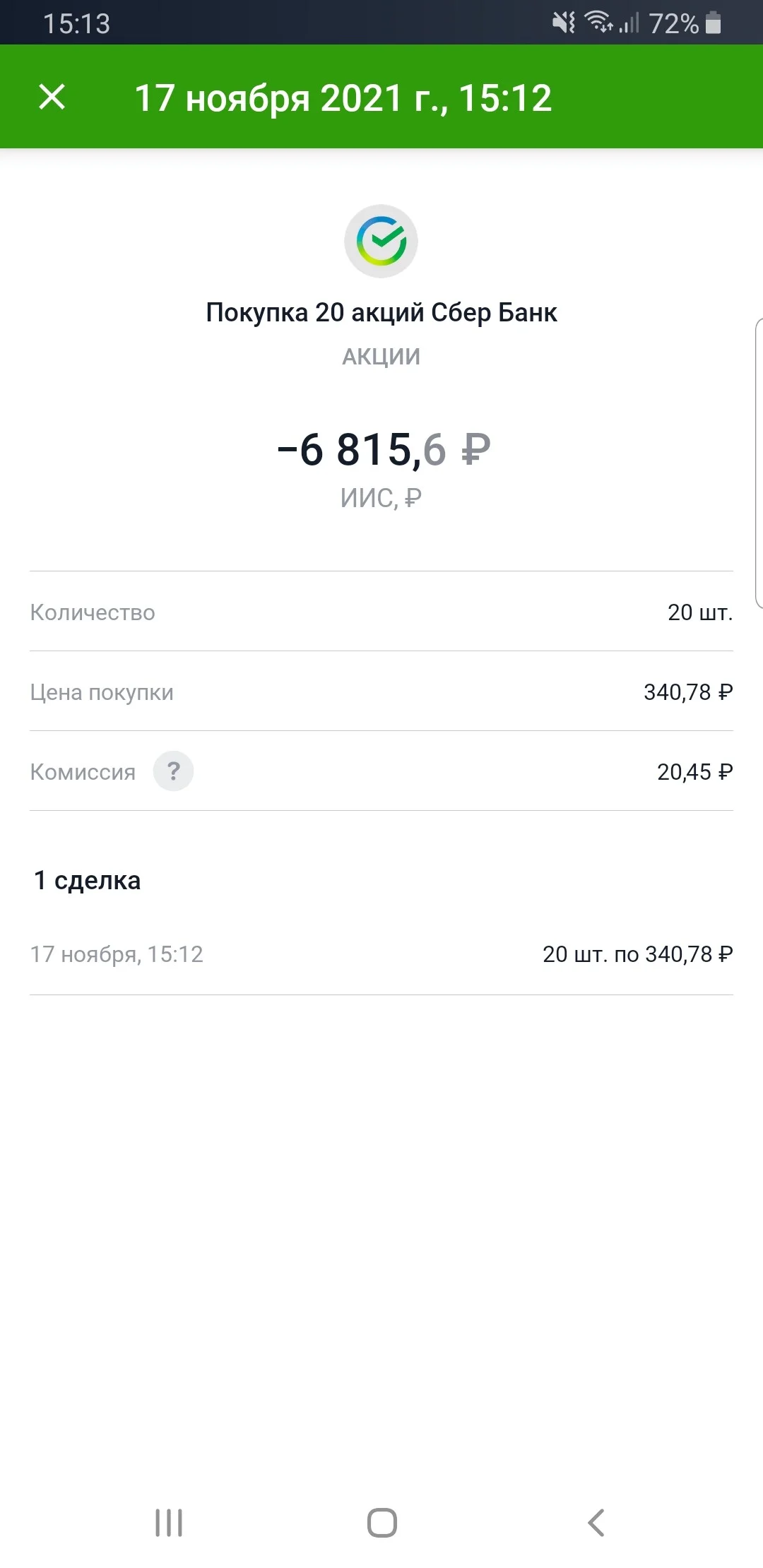Image resolution: width=763 pixels, height=1568 pixels.
Task: Open recent apps from the navigation bar
Action: (169, 1522)
